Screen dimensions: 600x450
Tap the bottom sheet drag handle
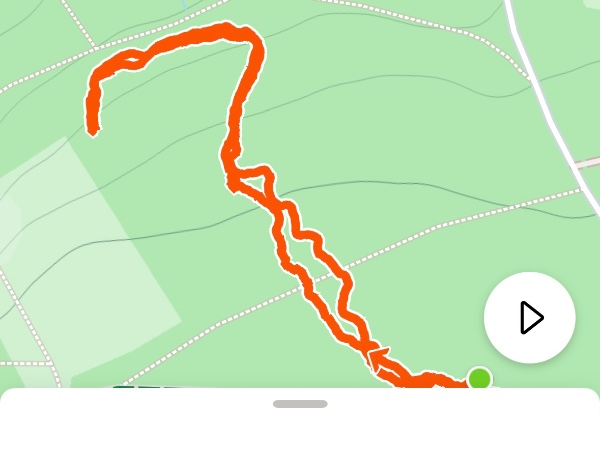pos(300,404)
